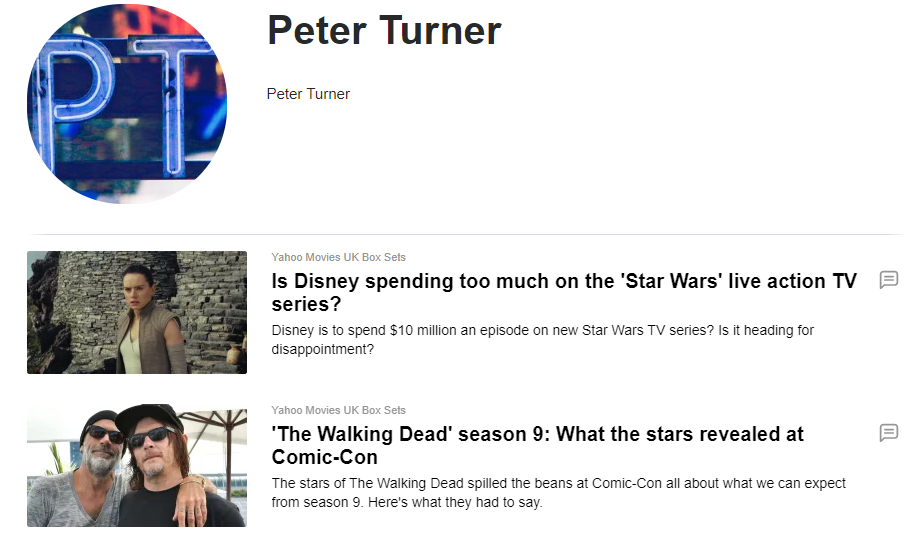Tap the Walking Dead article thumbnail image
The image size is (915, 538).
point(137,466)
